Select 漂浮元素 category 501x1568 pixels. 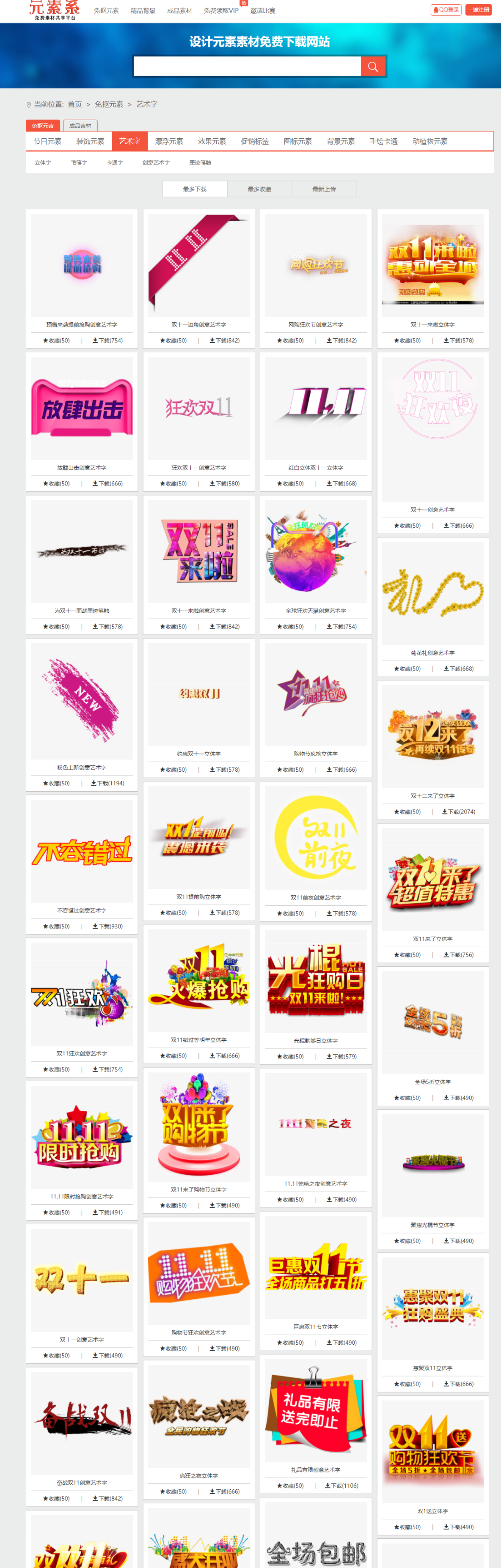click(169, 141)
